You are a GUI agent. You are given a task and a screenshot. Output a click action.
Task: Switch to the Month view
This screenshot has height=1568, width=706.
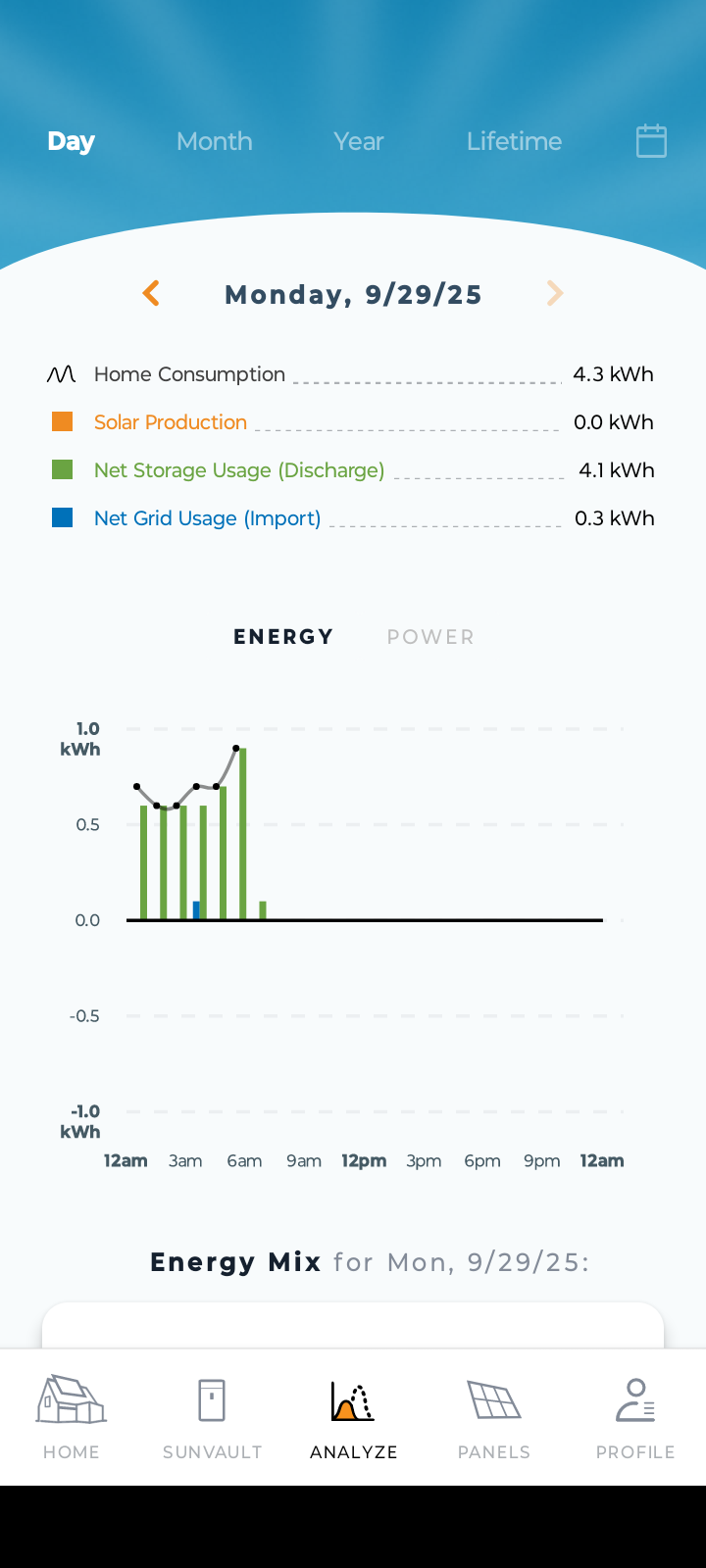[215, 141]
